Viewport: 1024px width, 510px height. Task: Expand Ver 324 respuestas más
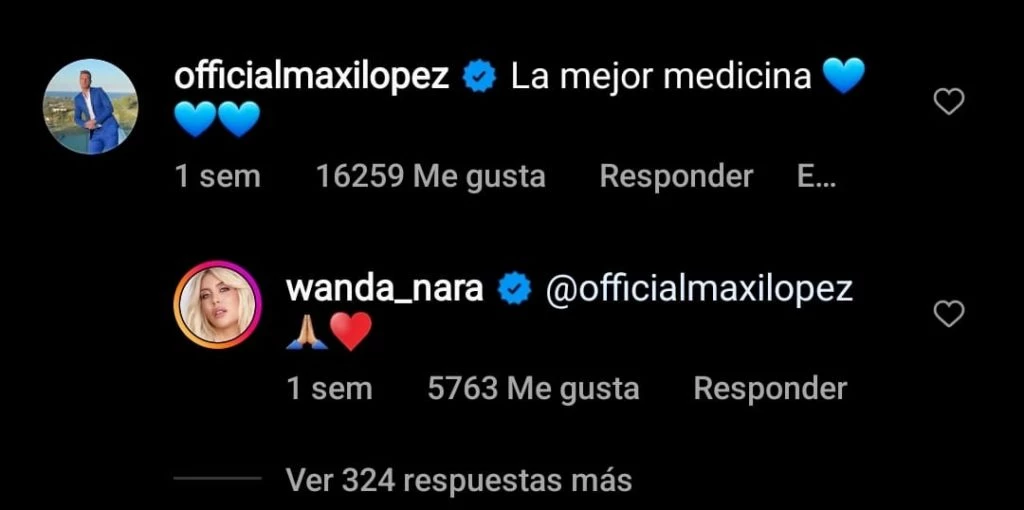pyautogui.click(x=458, y=480)
